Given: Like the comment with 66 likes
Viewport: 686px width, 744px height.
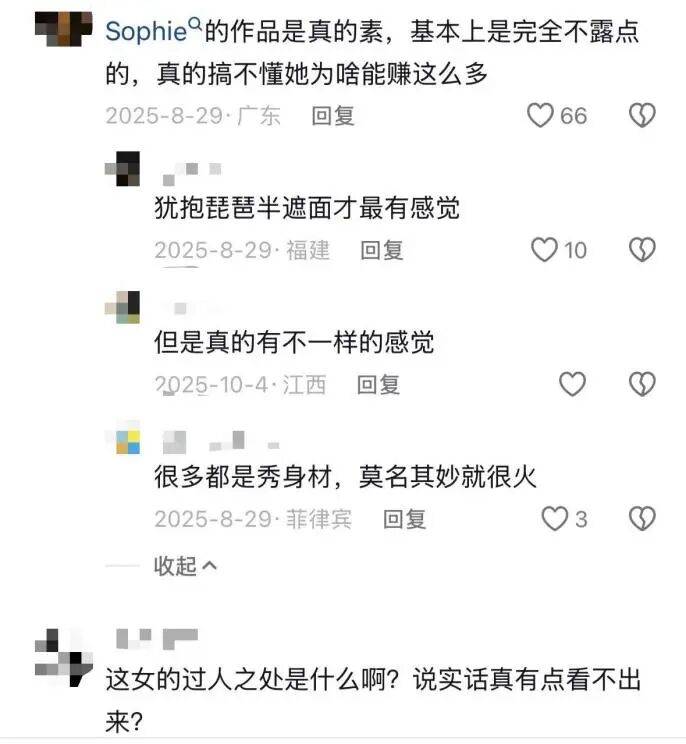Looking at the screenshot, I should click(x=541, y=116).
